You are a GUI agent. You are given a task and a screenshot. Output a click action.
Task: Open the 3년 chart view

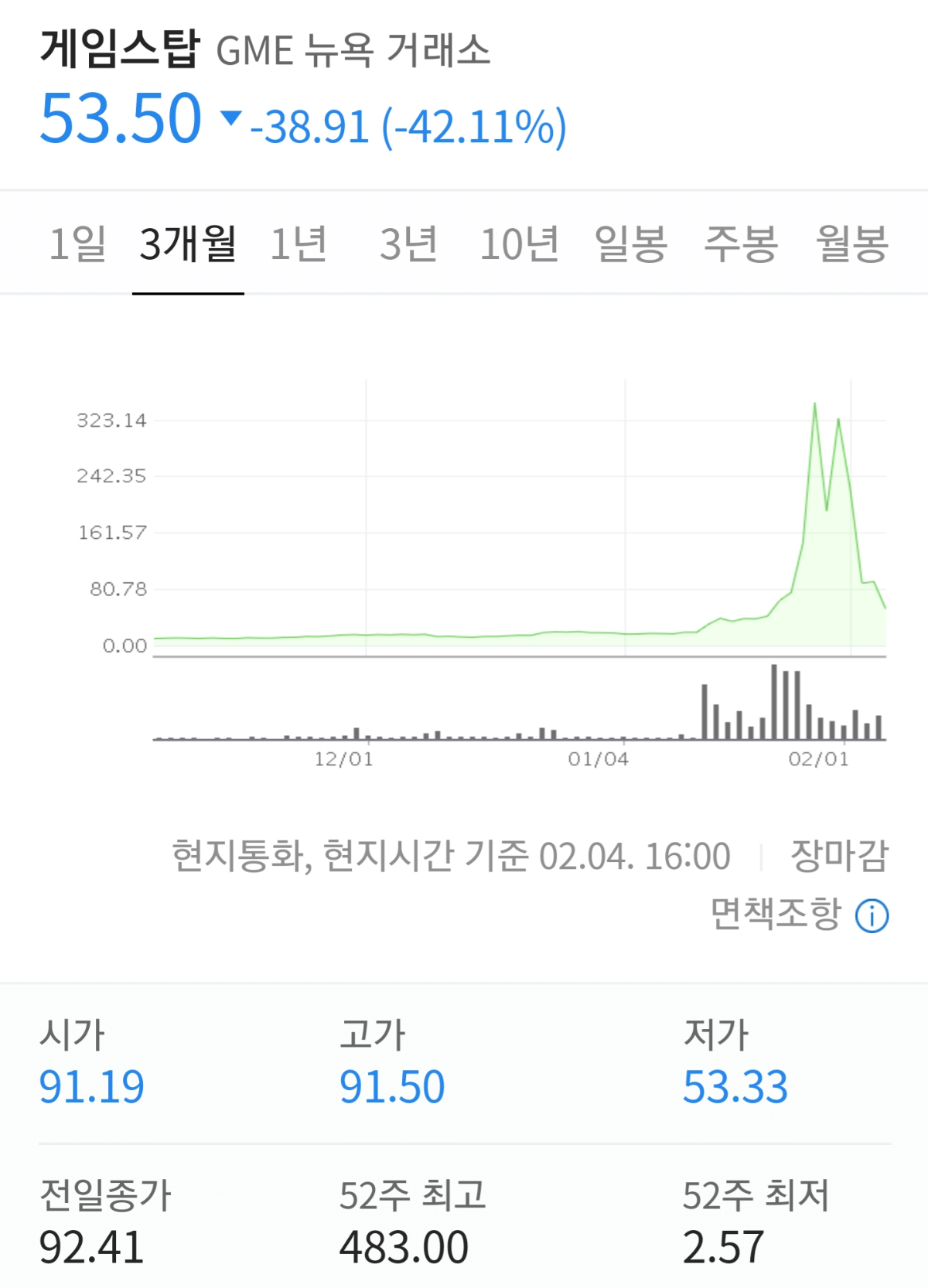(x=410, y=246)
